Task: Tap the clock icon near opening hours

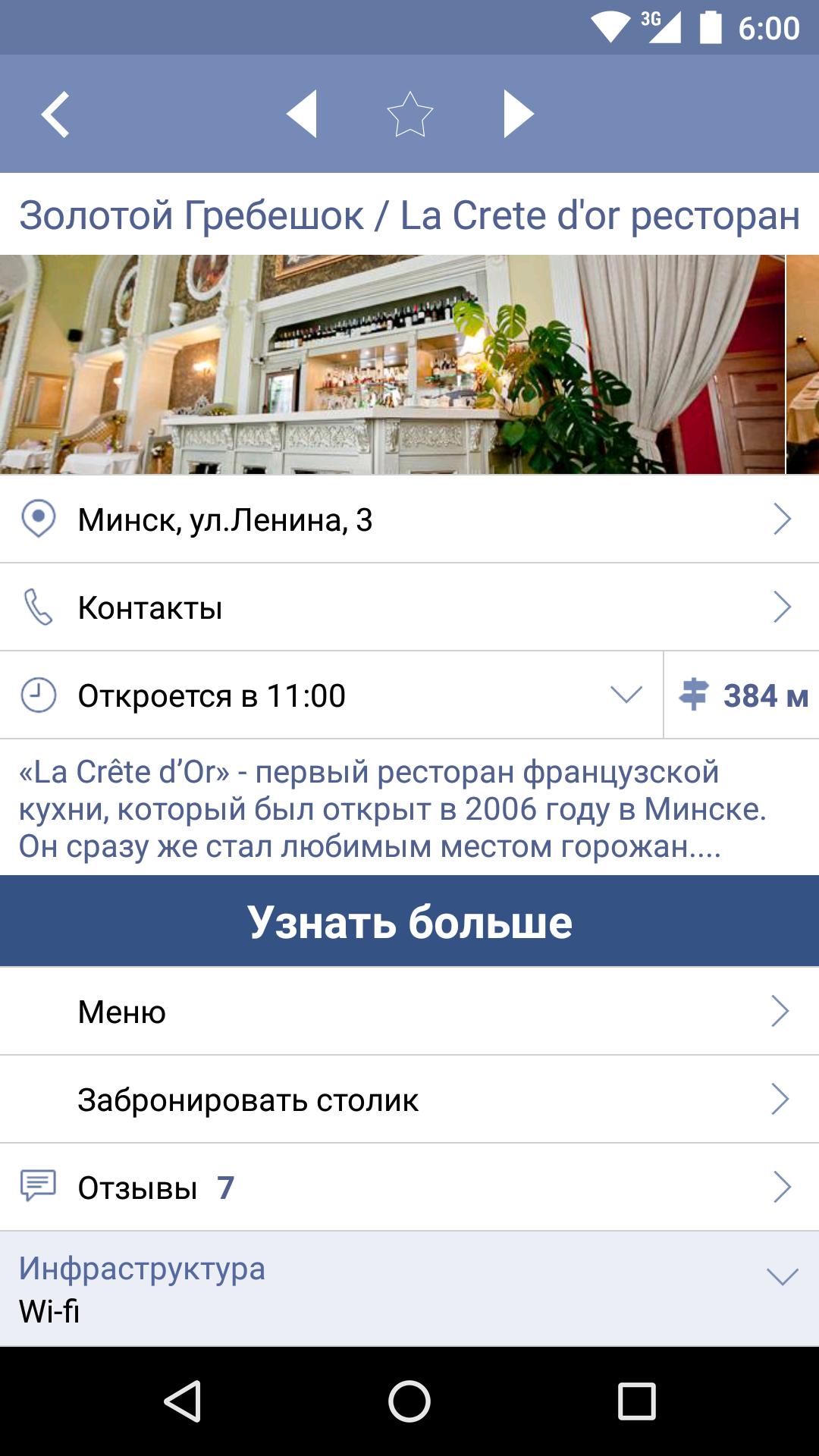Action: click(x=38, y=695)
